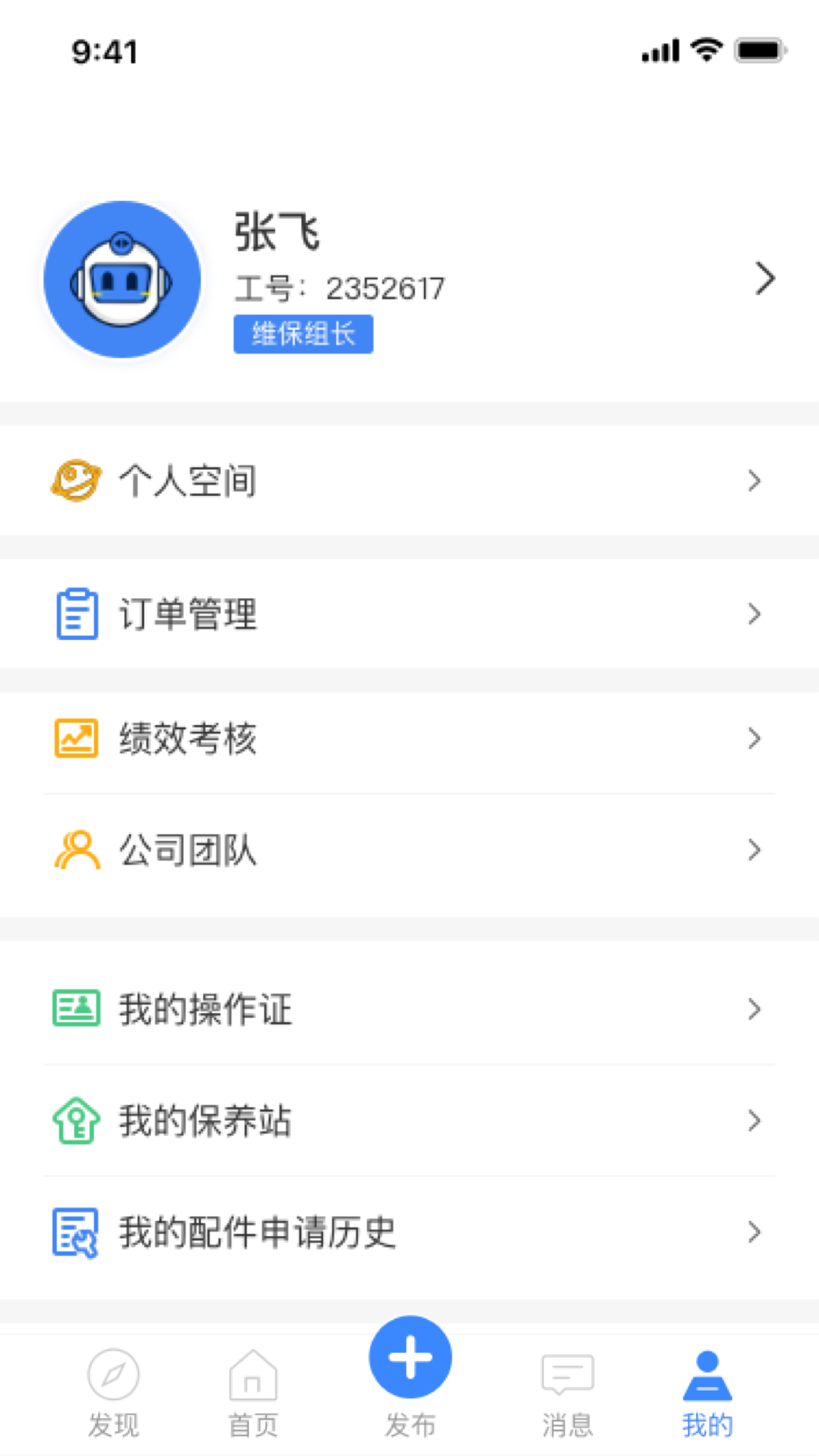This screenshot has width=819, height=1456.
Task: Select the 订单管理 clipboard icon
Action: pyautogui.click(x=76, y=613)
